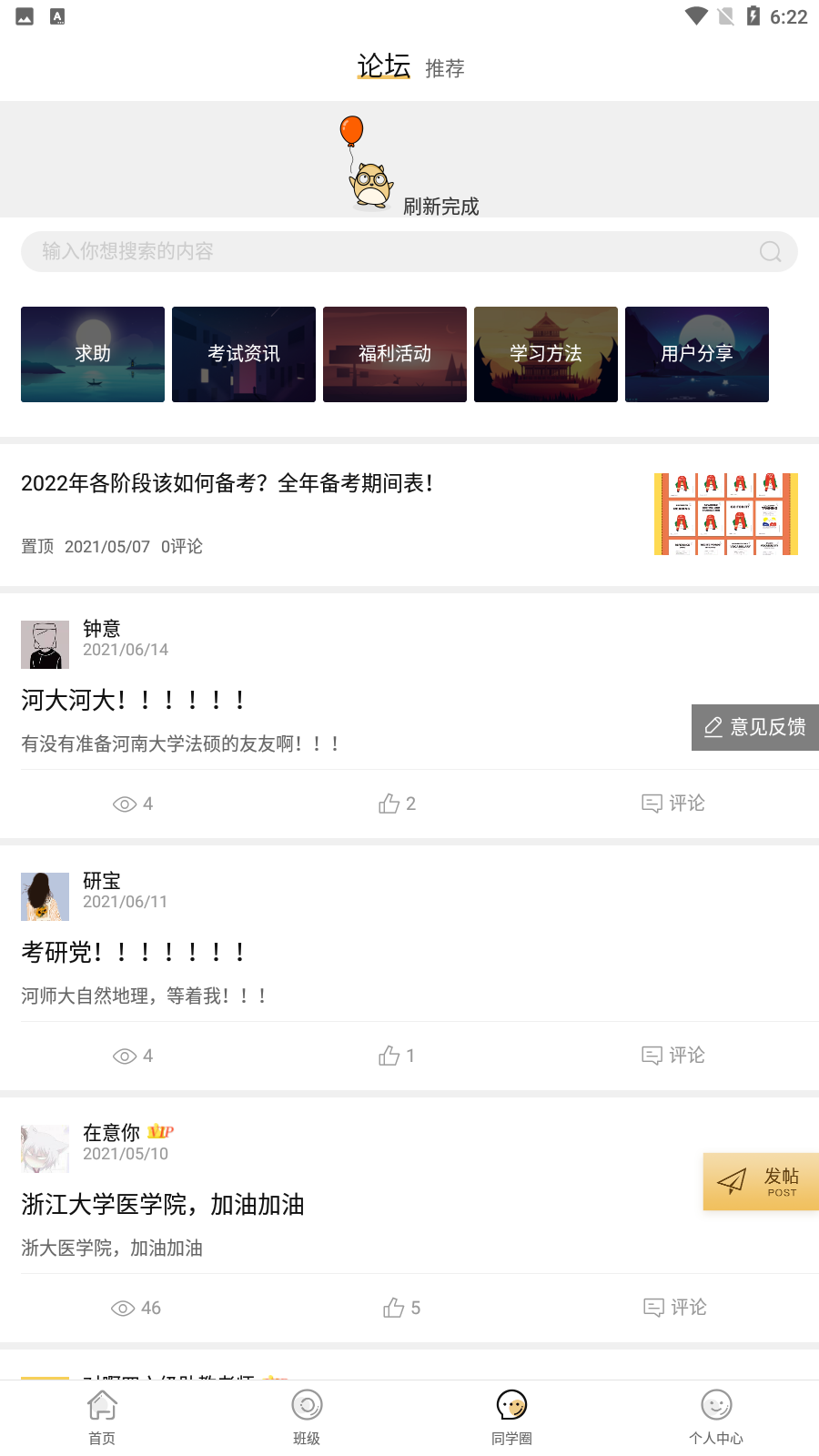Like 研宝's 考研党 post

click(x=397, y=1056)
